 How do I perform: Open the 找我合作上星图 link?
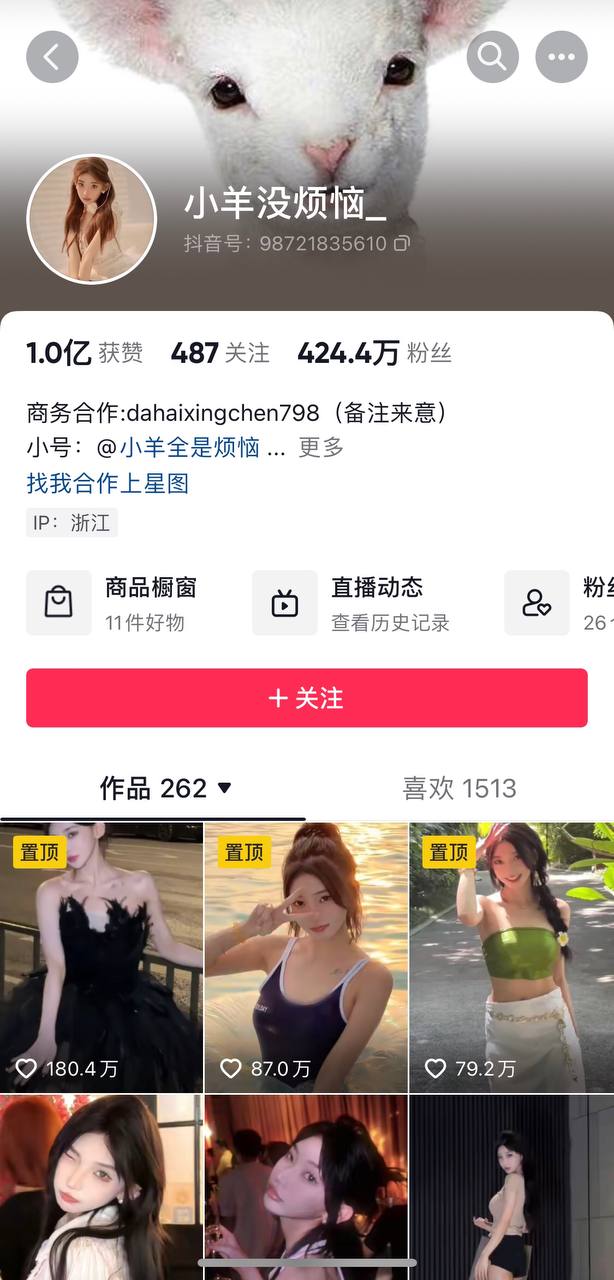[x=108, y=483]
